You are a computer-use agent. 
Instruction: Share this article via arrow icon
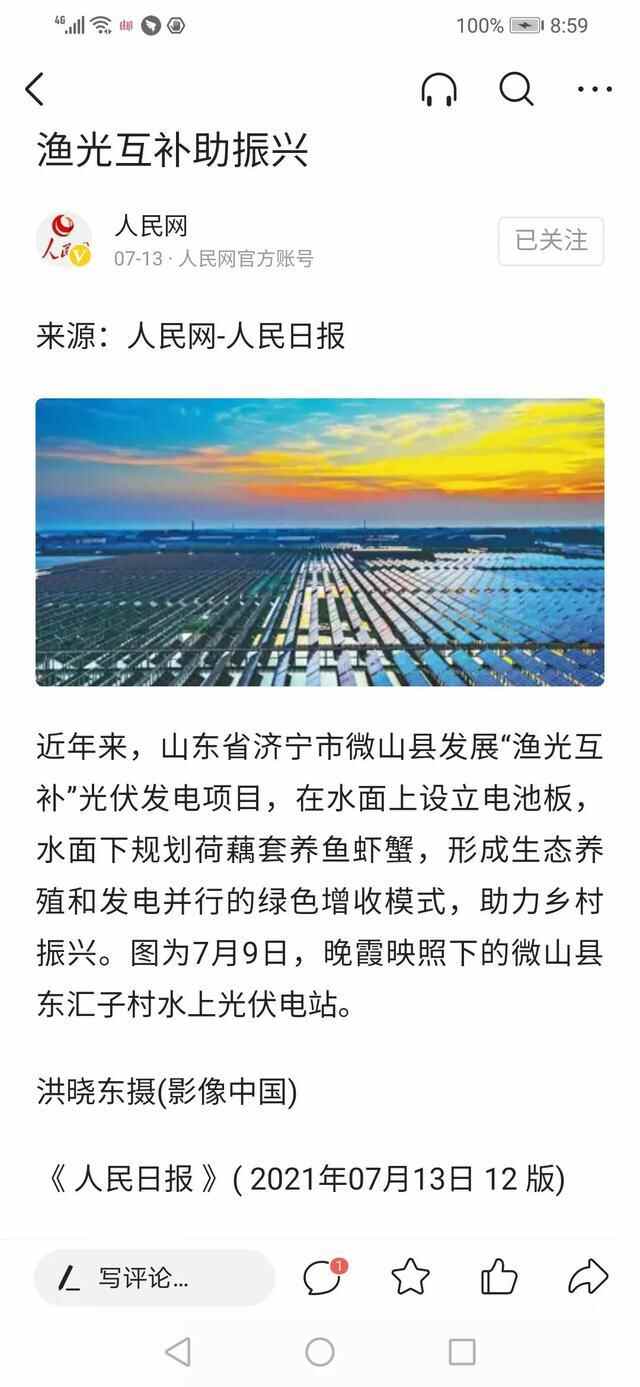point(588,1277)
